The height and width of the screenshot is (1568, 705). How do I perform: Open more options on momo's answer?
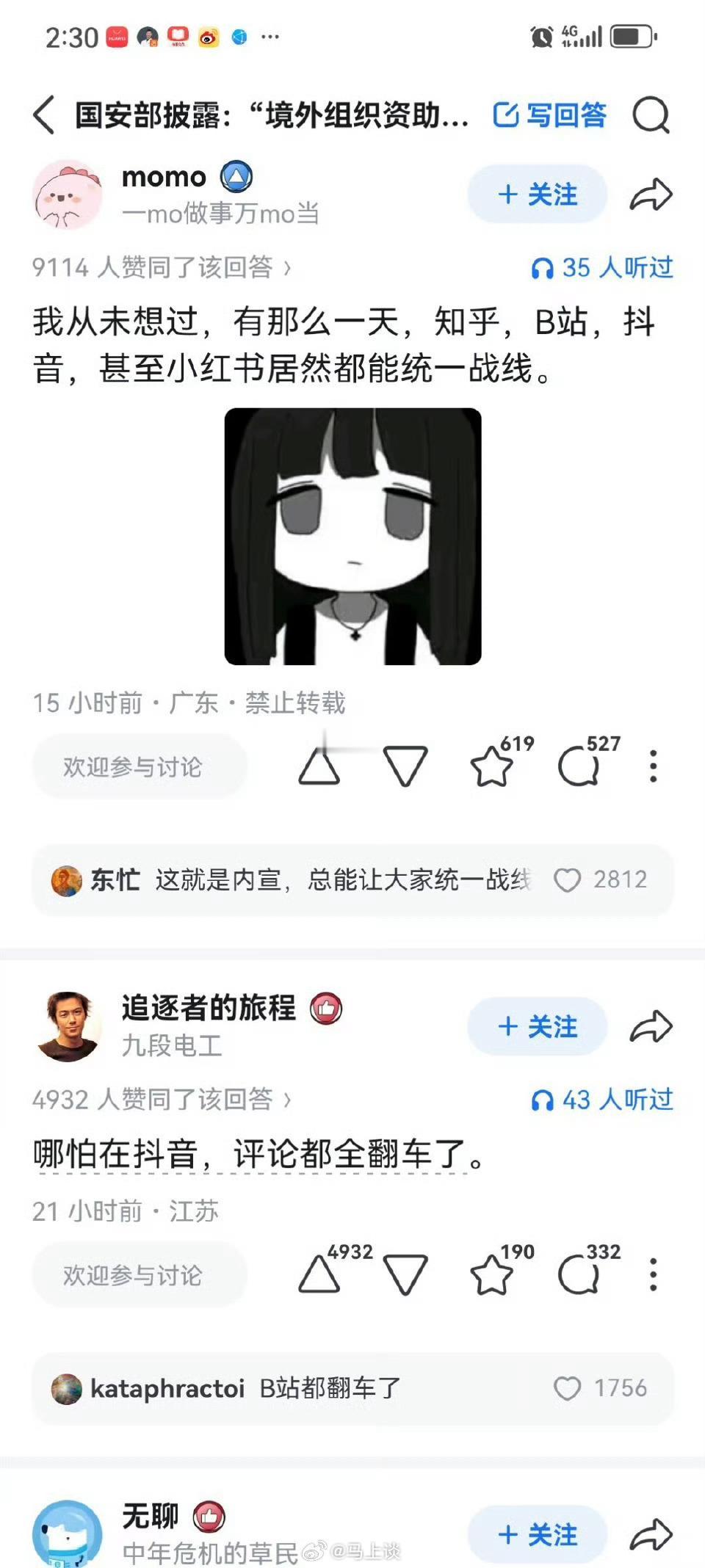(653, 766)
